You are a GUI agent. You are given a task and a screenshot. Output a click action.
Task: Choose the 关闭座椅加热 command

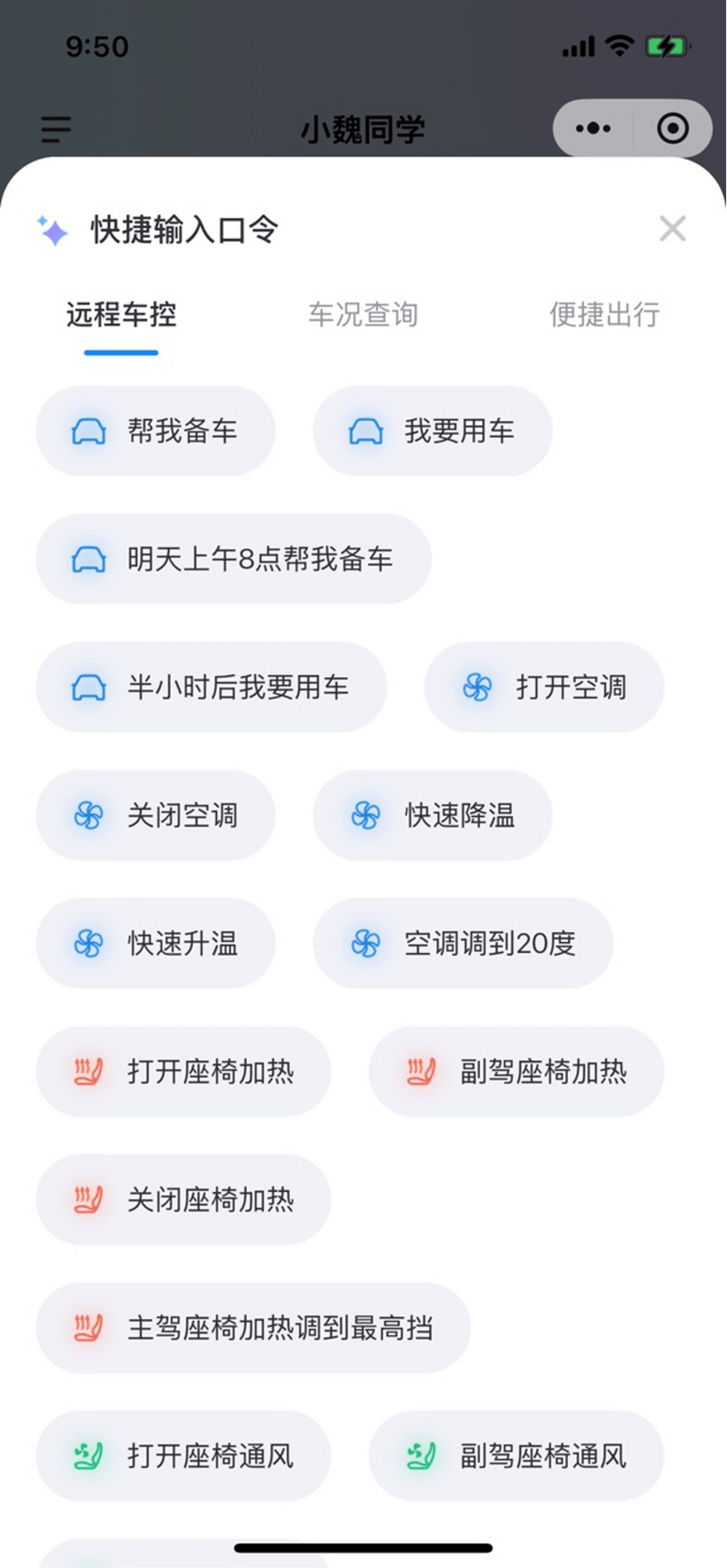(184, 1199)
